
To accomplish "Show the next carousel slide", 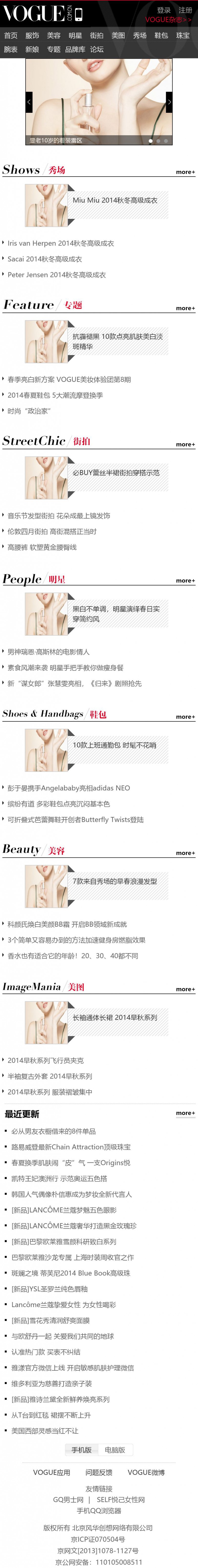I will point(169,102).
